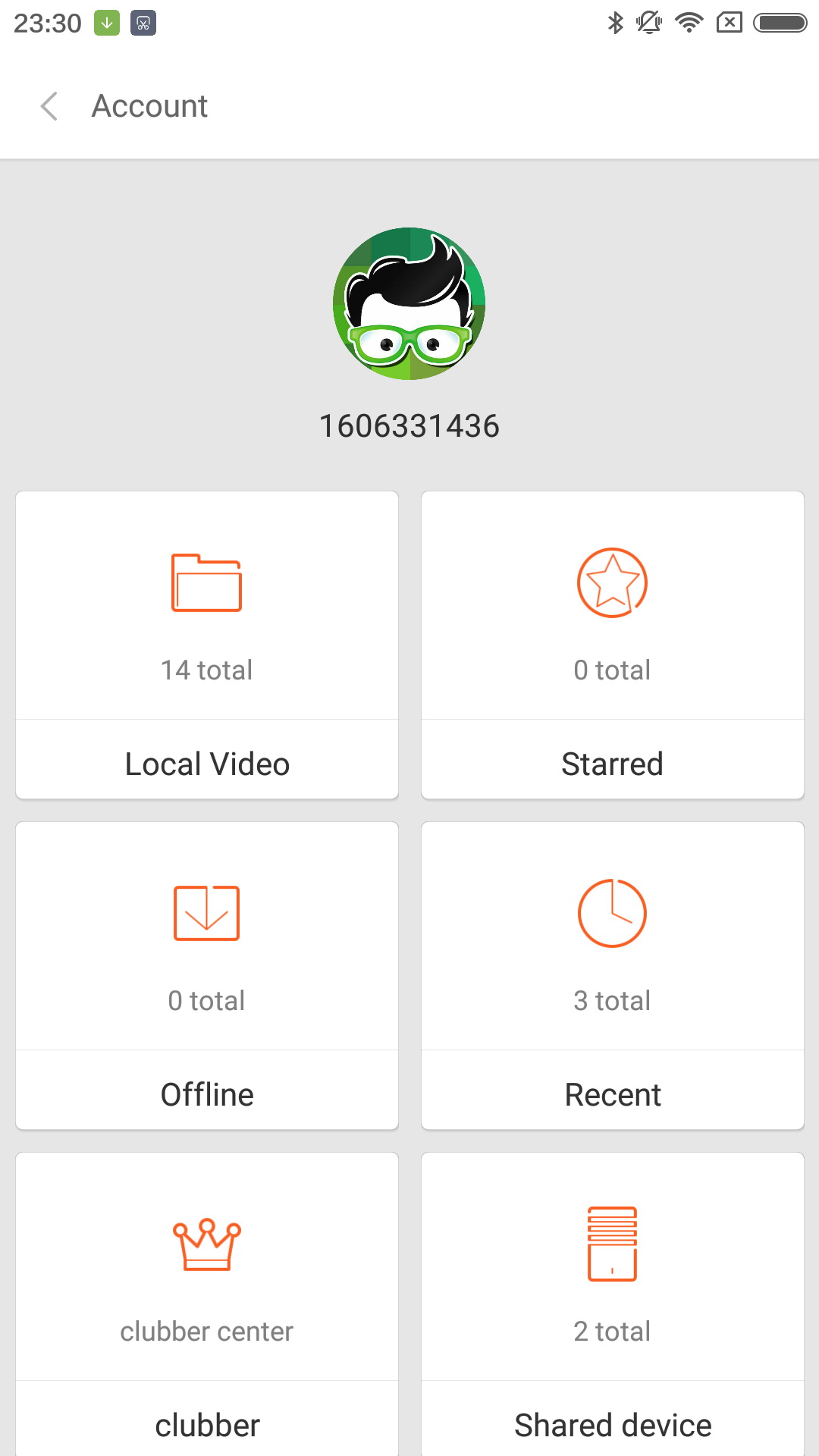Open the Offline downloads card
Viewport: 819px width, 1456px height.
(207, 975)
